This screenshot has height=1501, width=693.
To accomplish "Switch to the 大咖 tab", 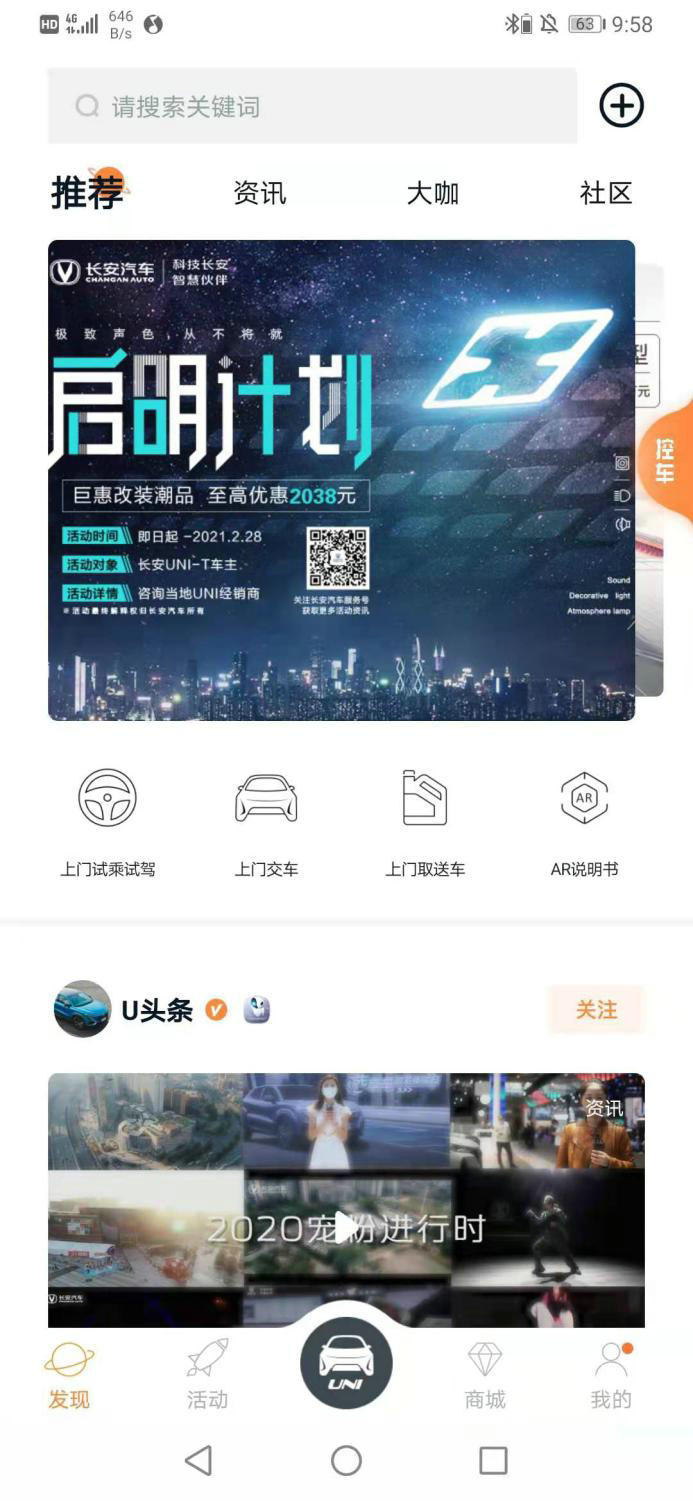I will click(433, 193).
